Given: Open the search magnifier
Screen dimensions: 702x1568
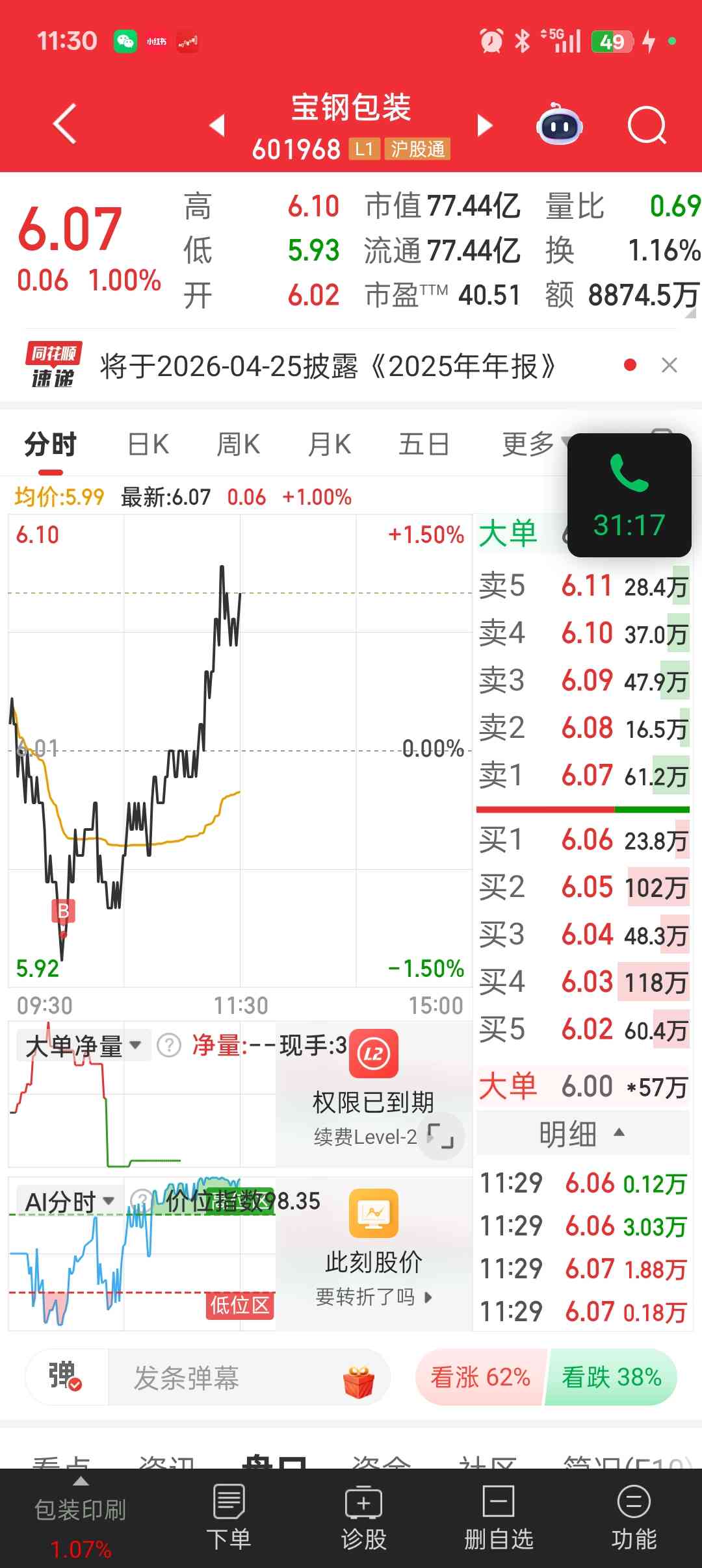Looking at the screenshot, I should click(647, 125).
